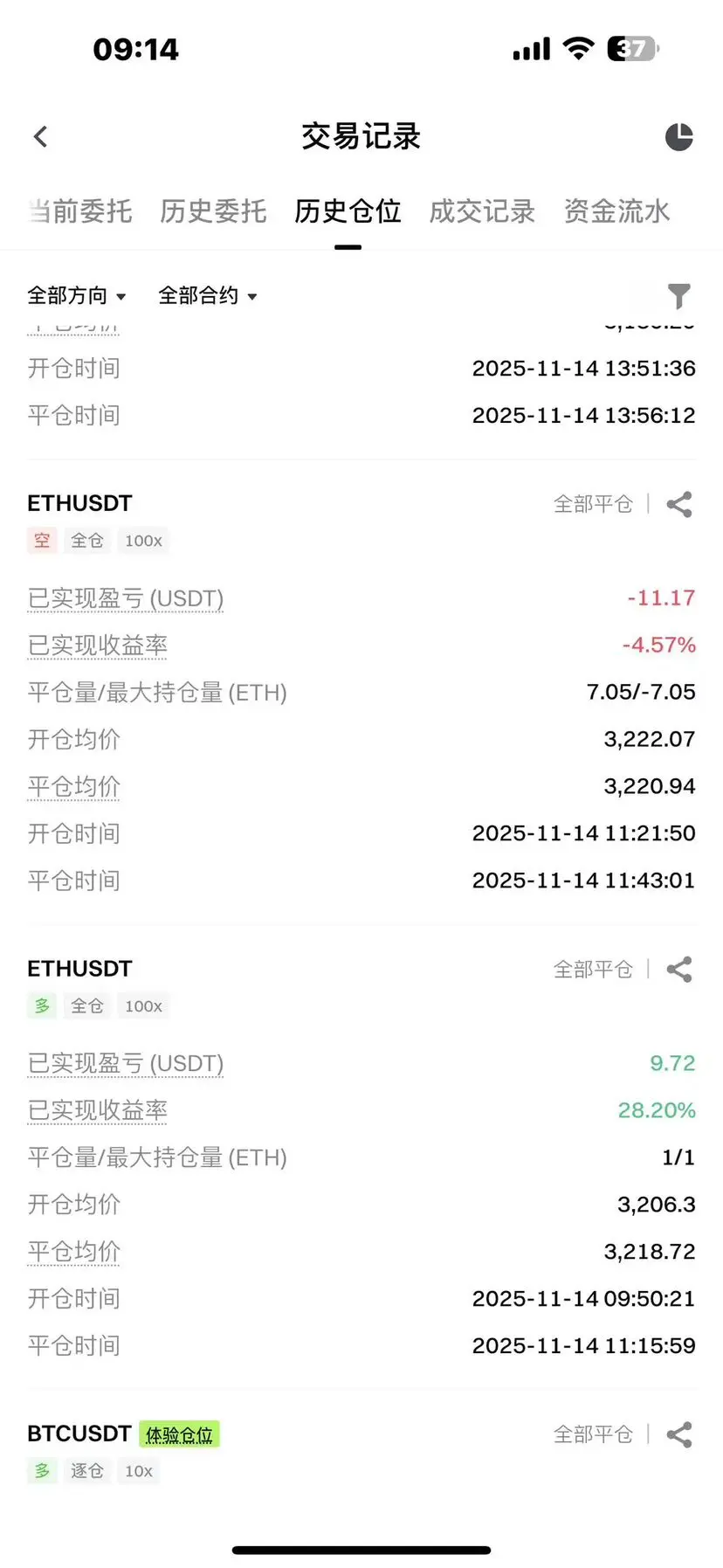The image size is (723, 1568).
Task: Tap 已实现收益率 label showing 28.20%
Action: pyautogui.click(x=98, y=1110)
